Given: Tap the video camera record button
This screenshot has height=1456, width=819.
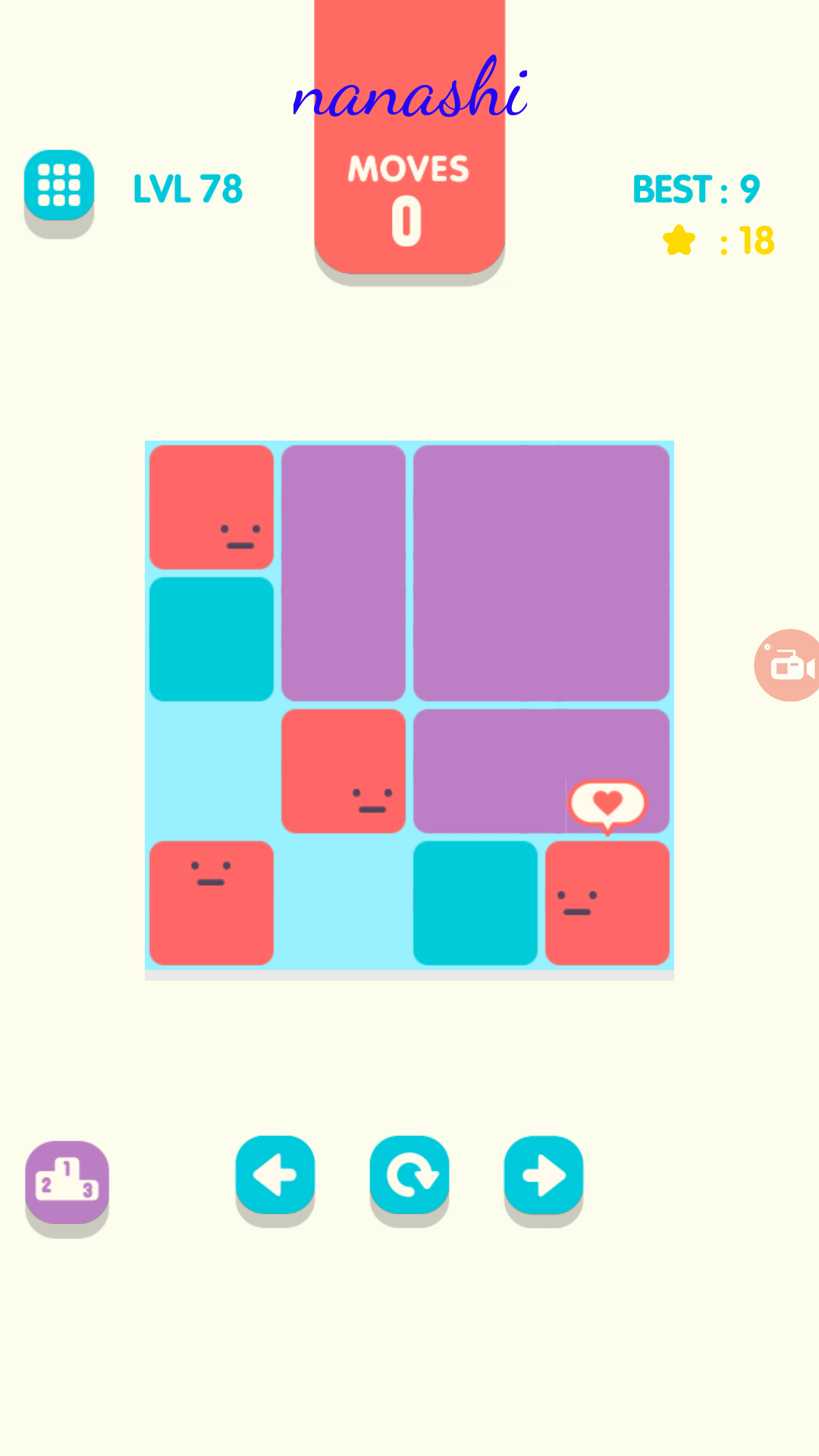Looking at the screenshot, I should [x=789, y=665].
